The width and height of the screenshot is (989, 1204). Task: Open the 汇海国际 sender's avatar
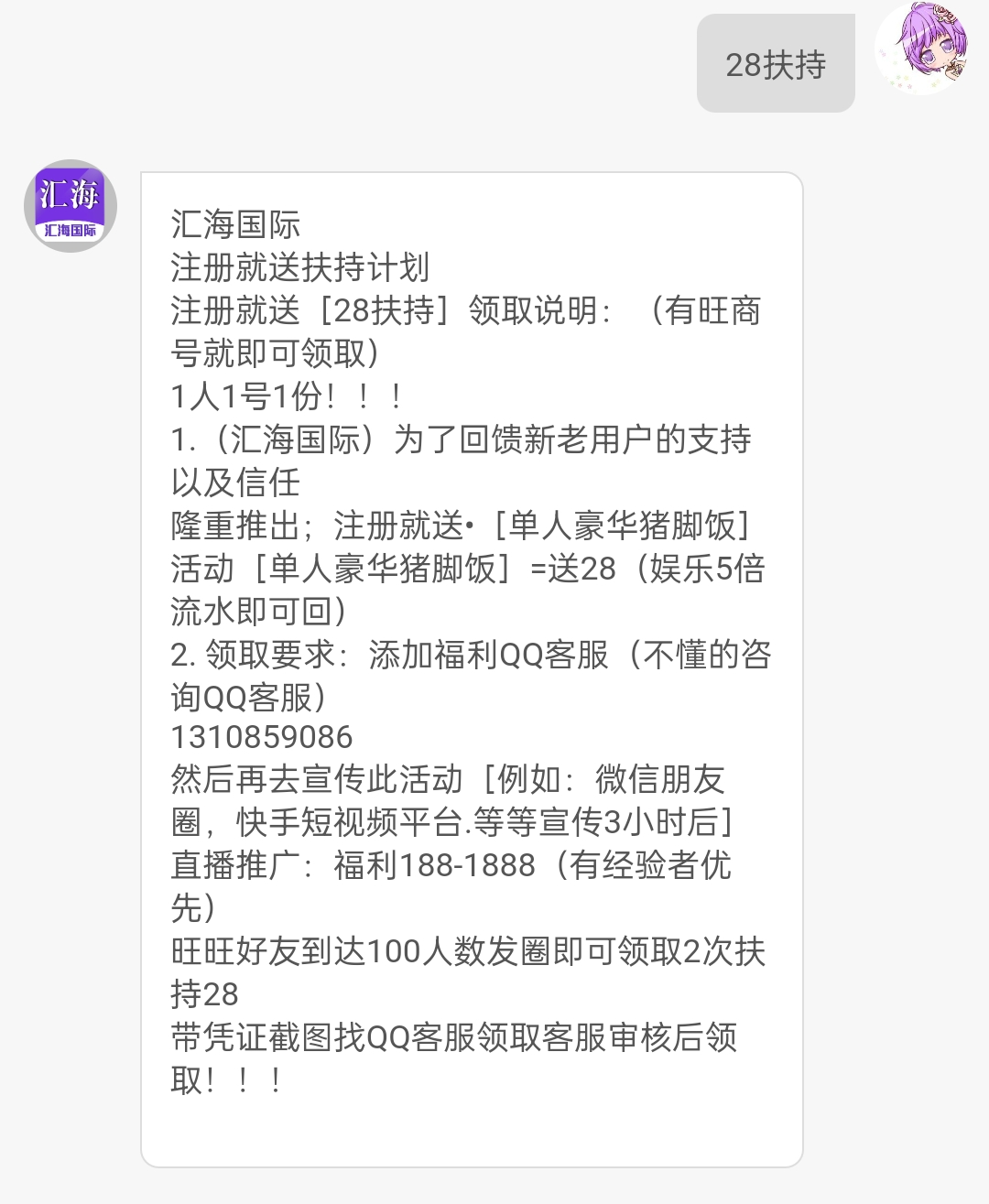[x=71, y=206]
